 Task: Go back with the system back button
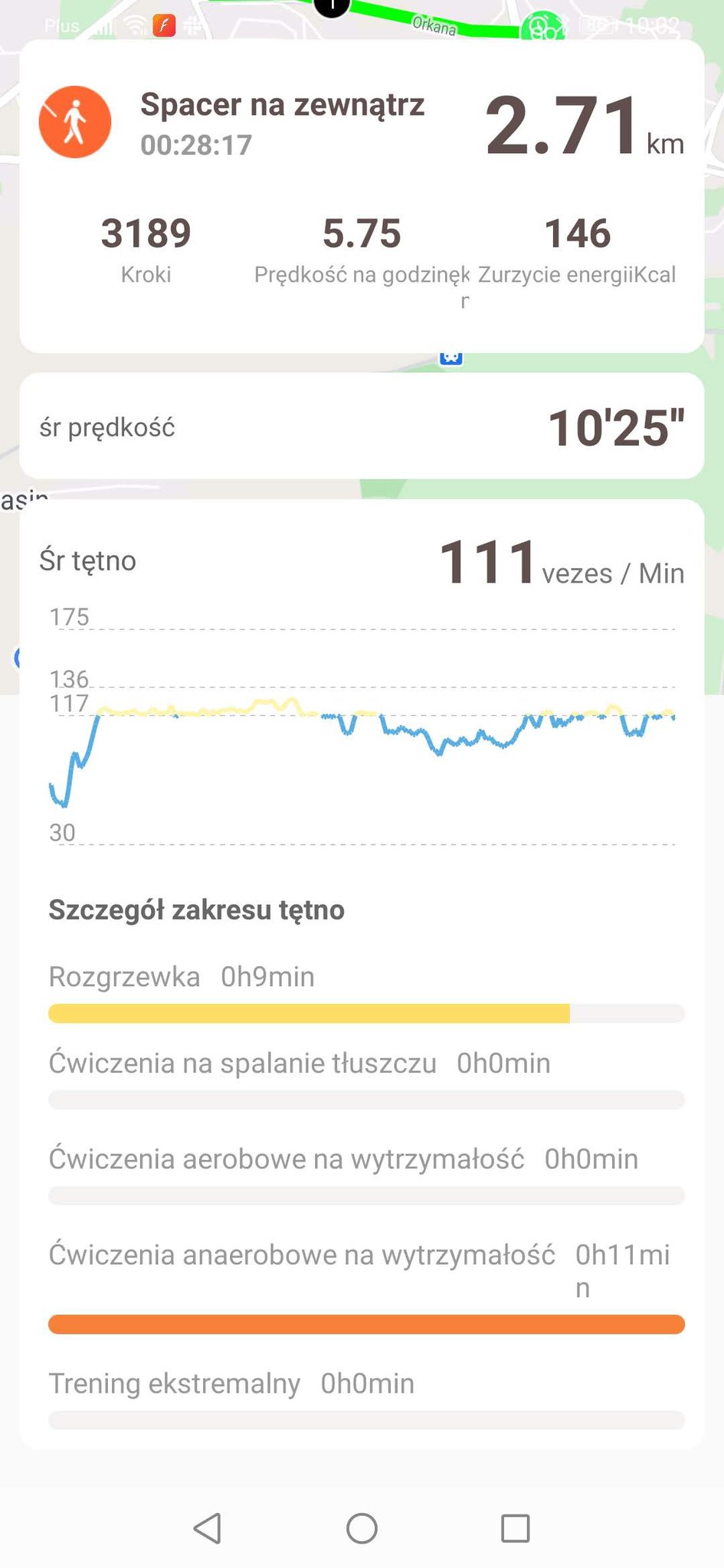tap(208, 1528)
